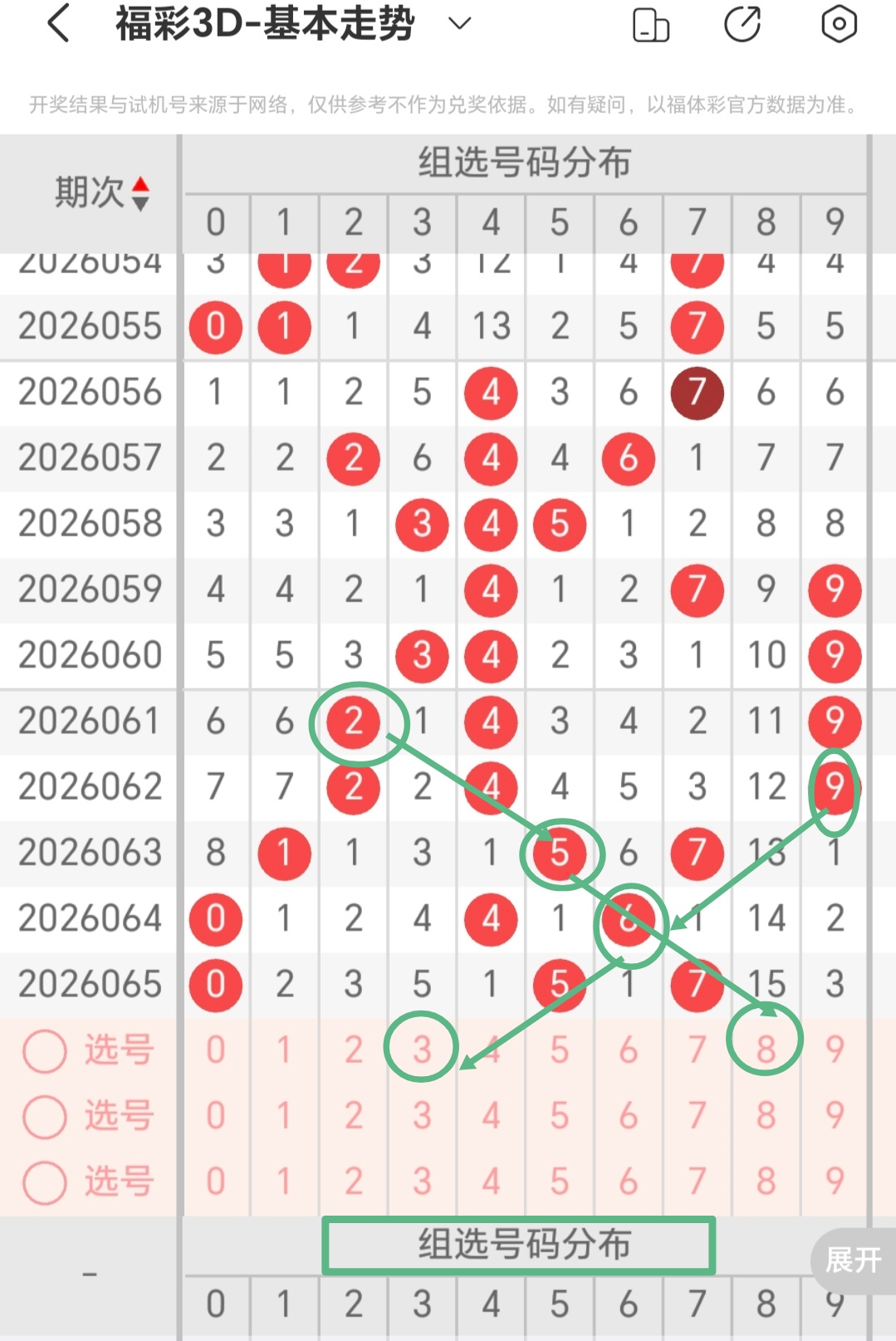Screen dimensions: 896x1341
Task: Tap the period 2026065 row label
Action: click(x=91, y=984)
